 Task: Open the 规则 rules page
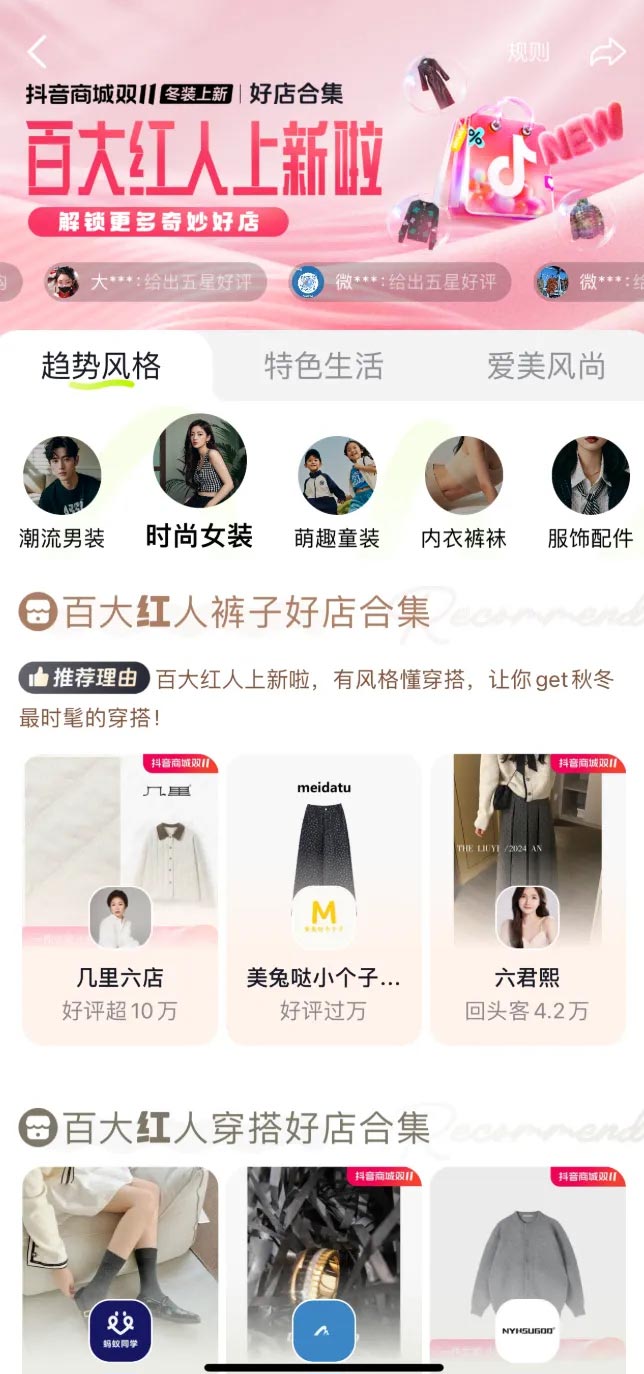pos(527,52)
